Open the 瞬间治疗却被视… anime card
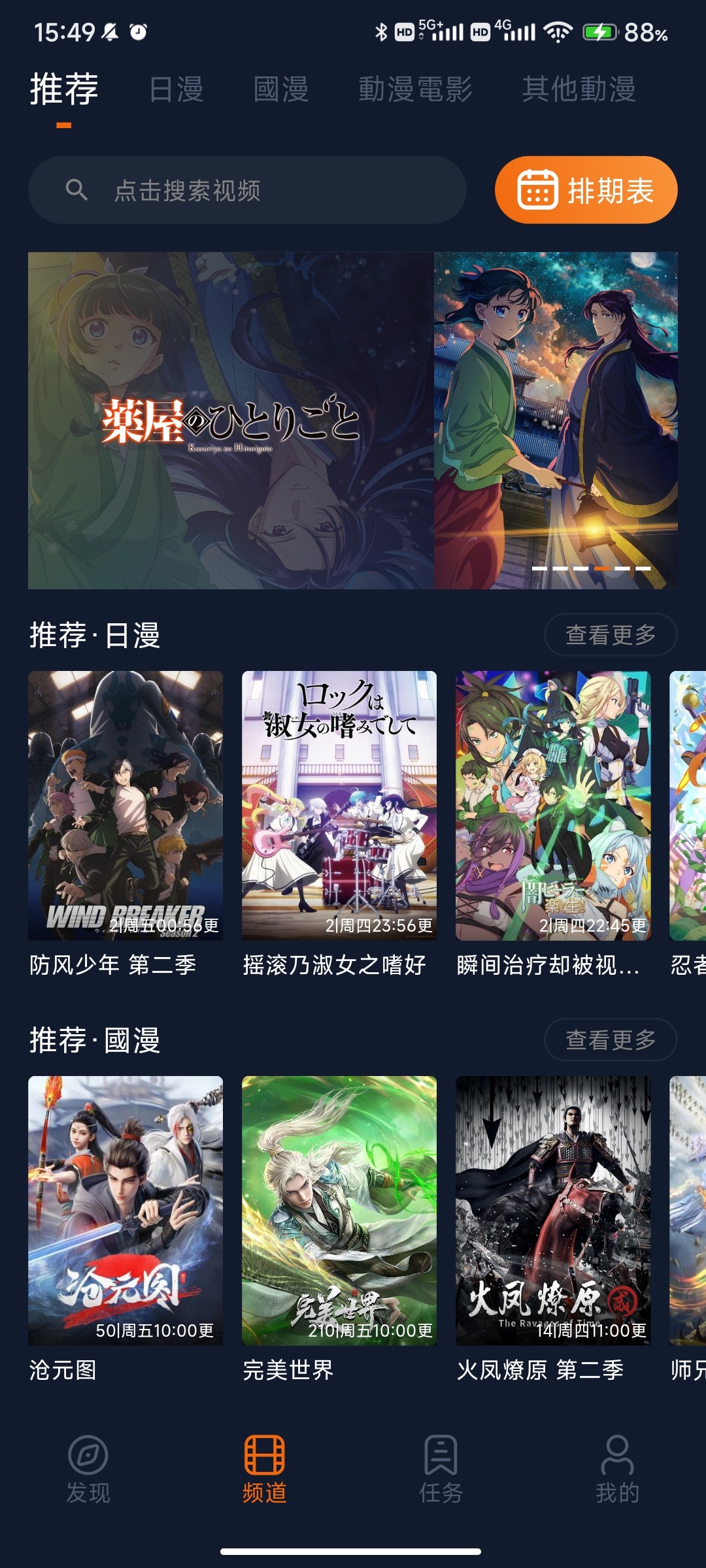This screenshot has width=706, height=1568. 553,825
